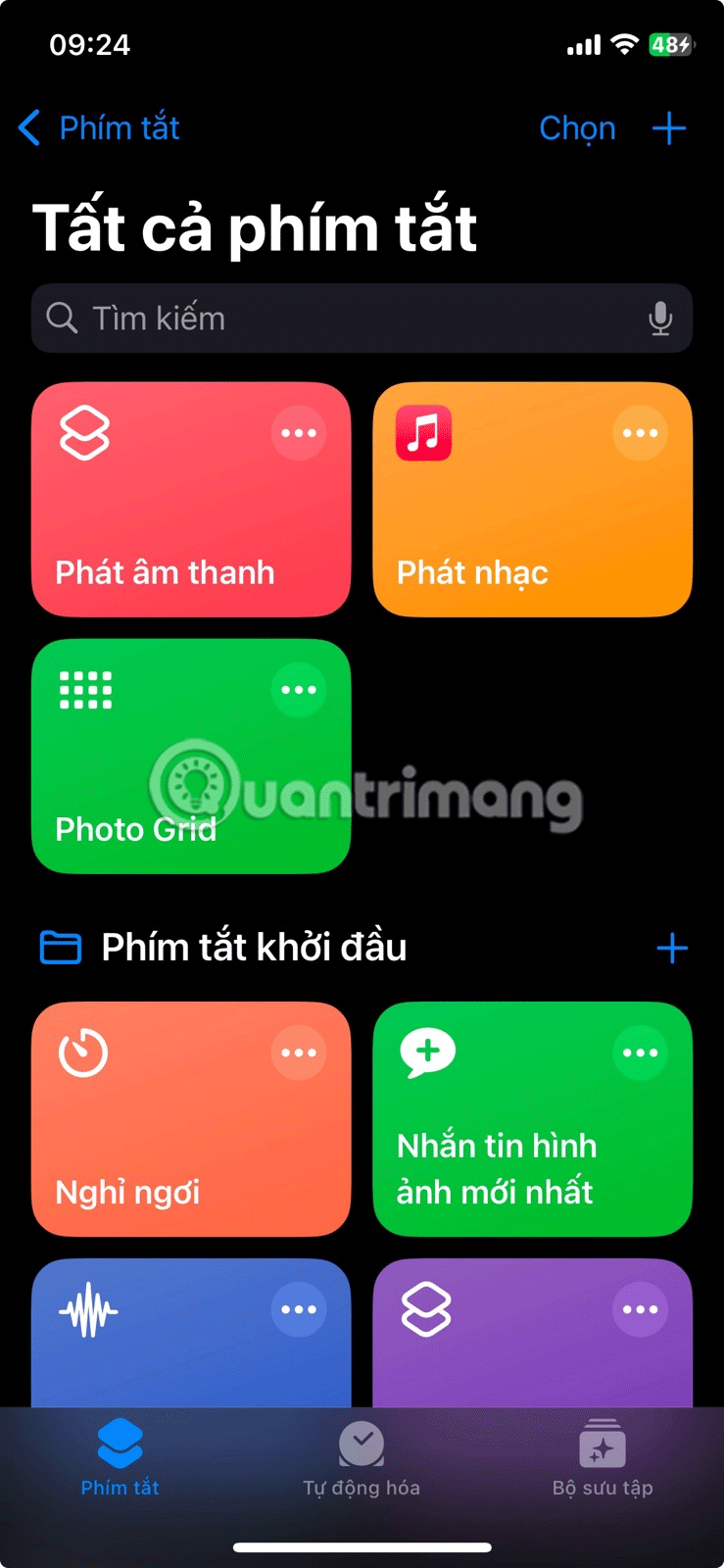Open the Phím tắt khởi đầu folder
Image resolution: width=724 pixels, height=1568 pixels.
253,948
